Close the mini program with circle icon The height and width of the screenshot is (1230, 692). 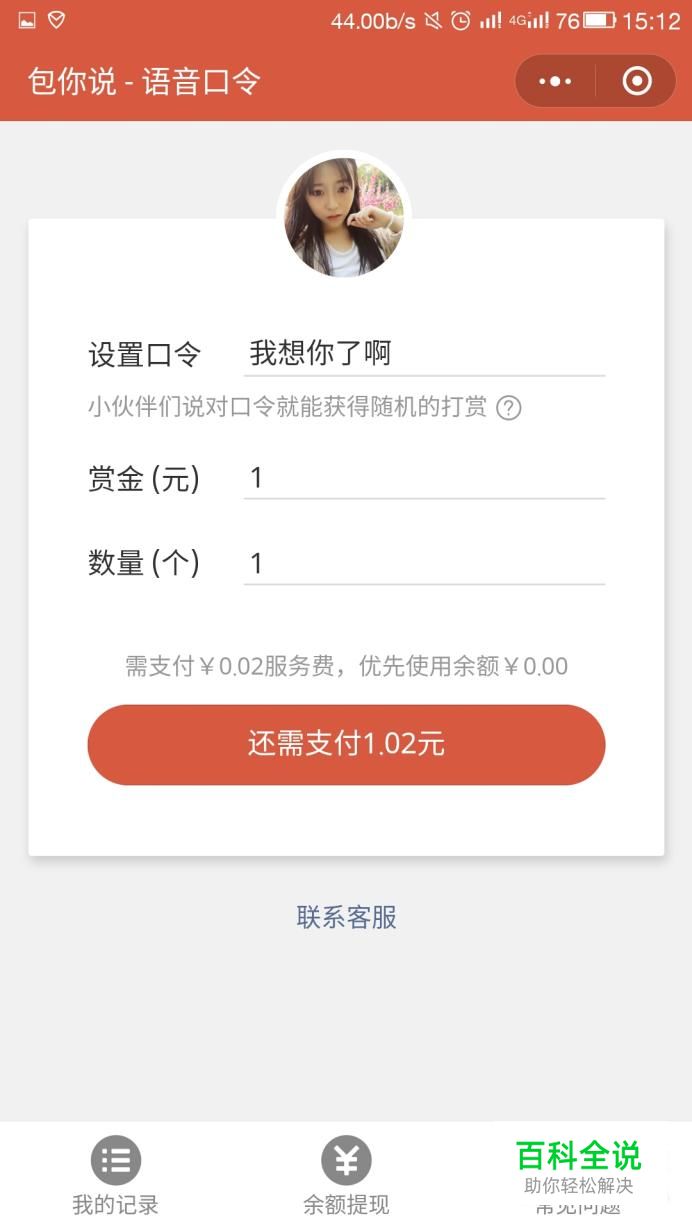[x=637, y=81]
